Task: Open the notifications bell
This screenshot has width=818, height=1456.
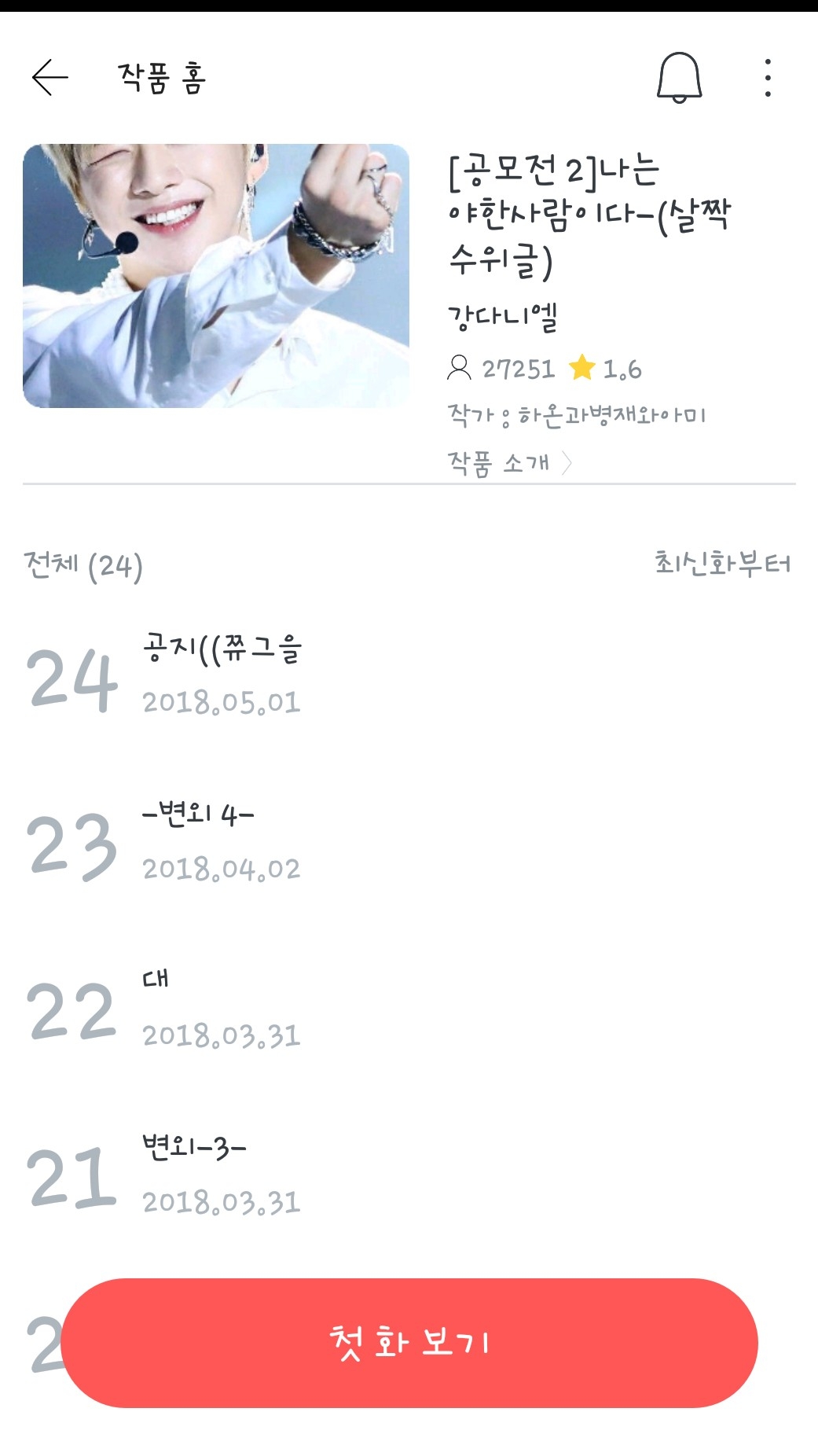Action: (679, 78)
